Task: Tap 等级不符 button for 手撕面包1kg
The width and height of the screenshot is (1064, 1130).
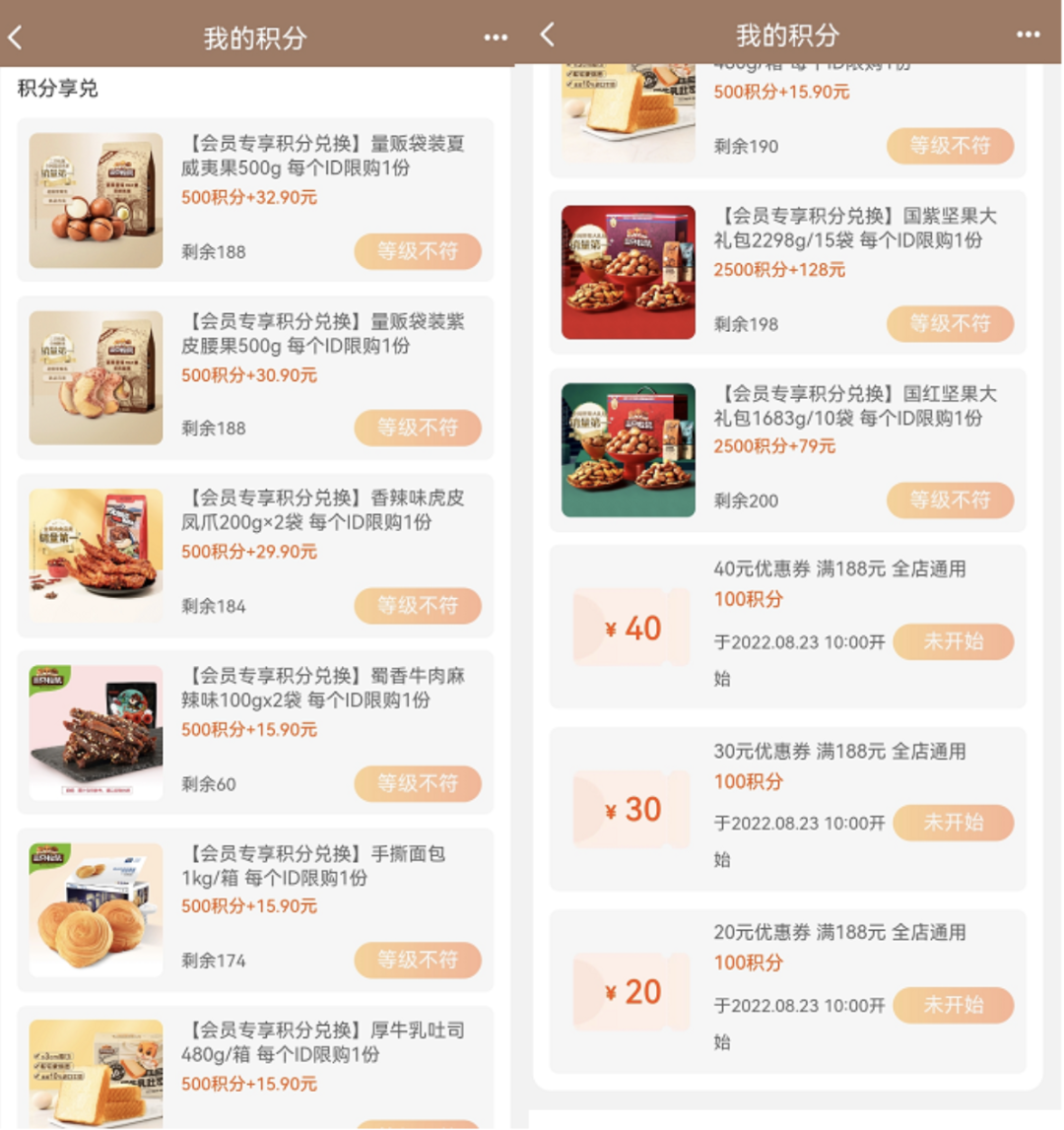Action: 418,960
